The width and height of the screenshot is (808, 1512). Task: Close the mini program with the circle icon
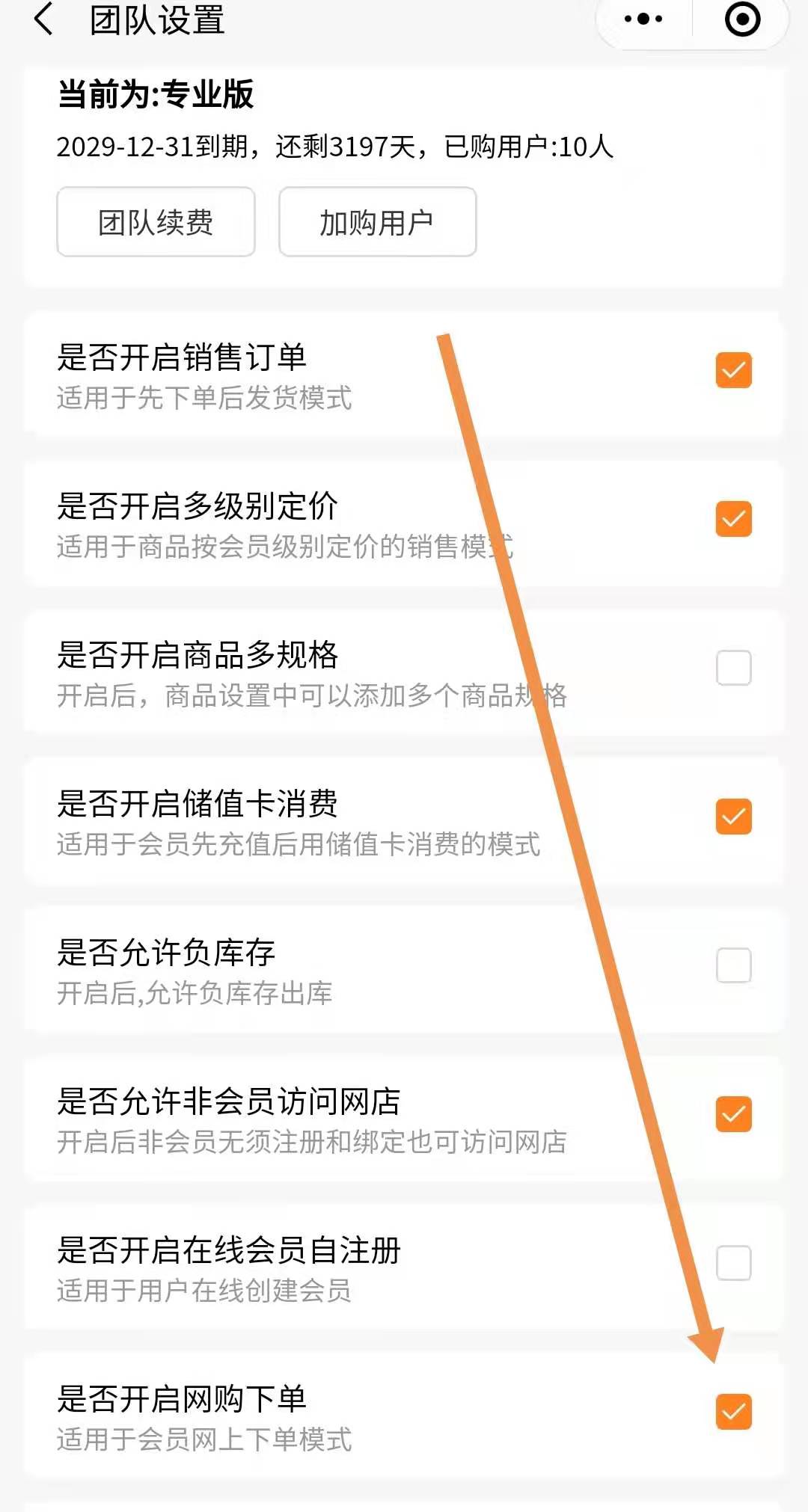click(742, 20)
